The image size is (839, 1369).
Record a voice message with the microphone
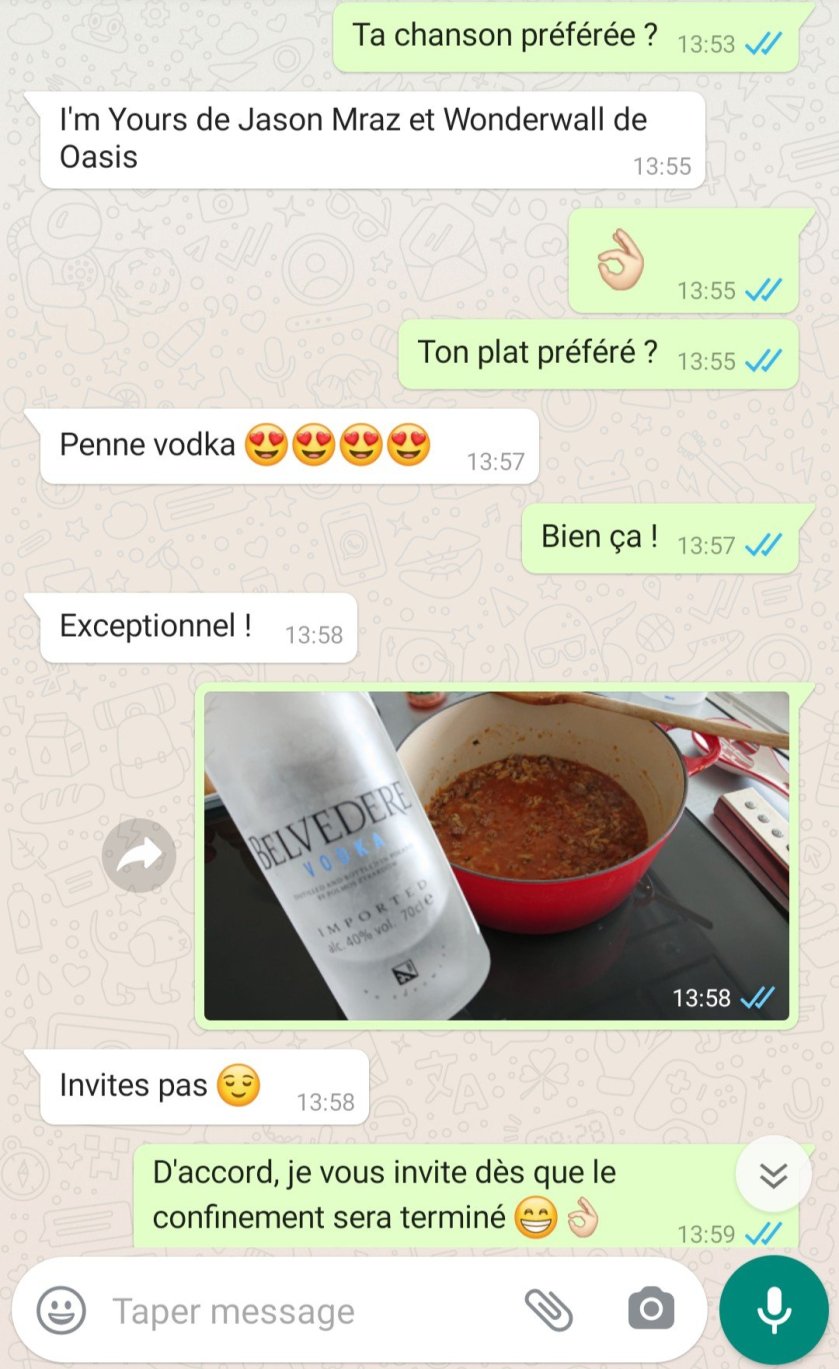coord(773,1310)
